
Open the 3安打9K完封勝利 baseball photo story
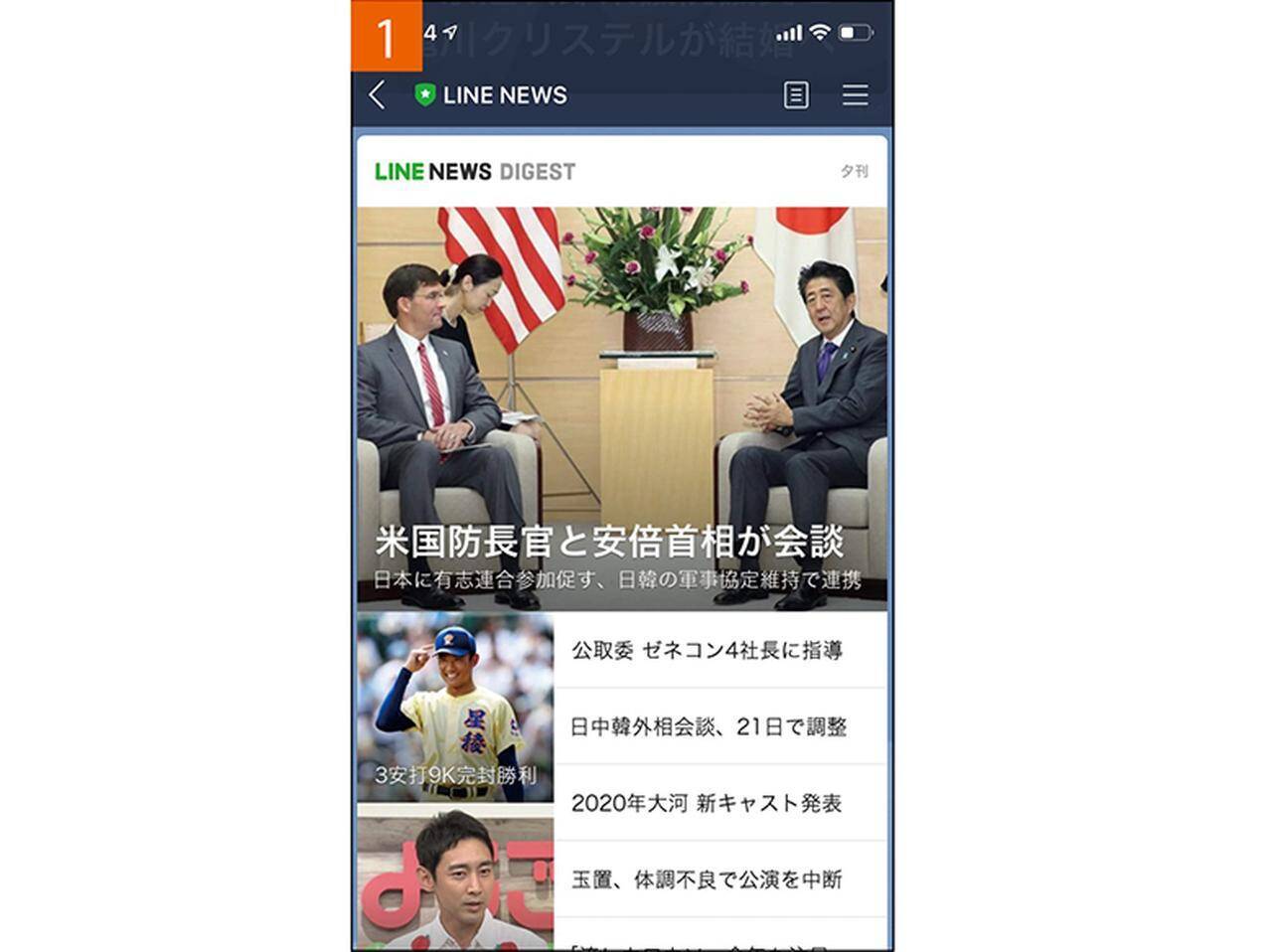(455, 708)
